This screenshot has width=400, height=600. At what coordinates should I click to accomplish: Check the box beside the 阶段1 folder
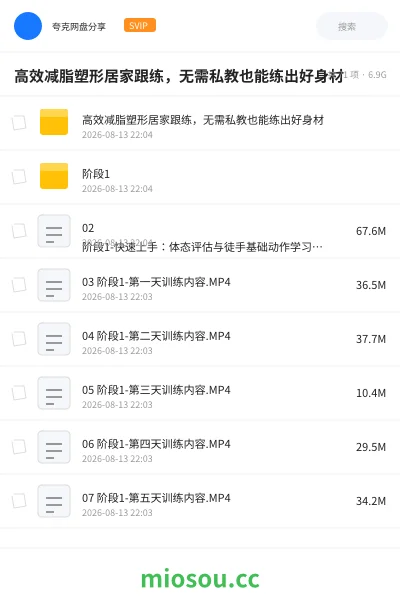click(x=19, y=176)
